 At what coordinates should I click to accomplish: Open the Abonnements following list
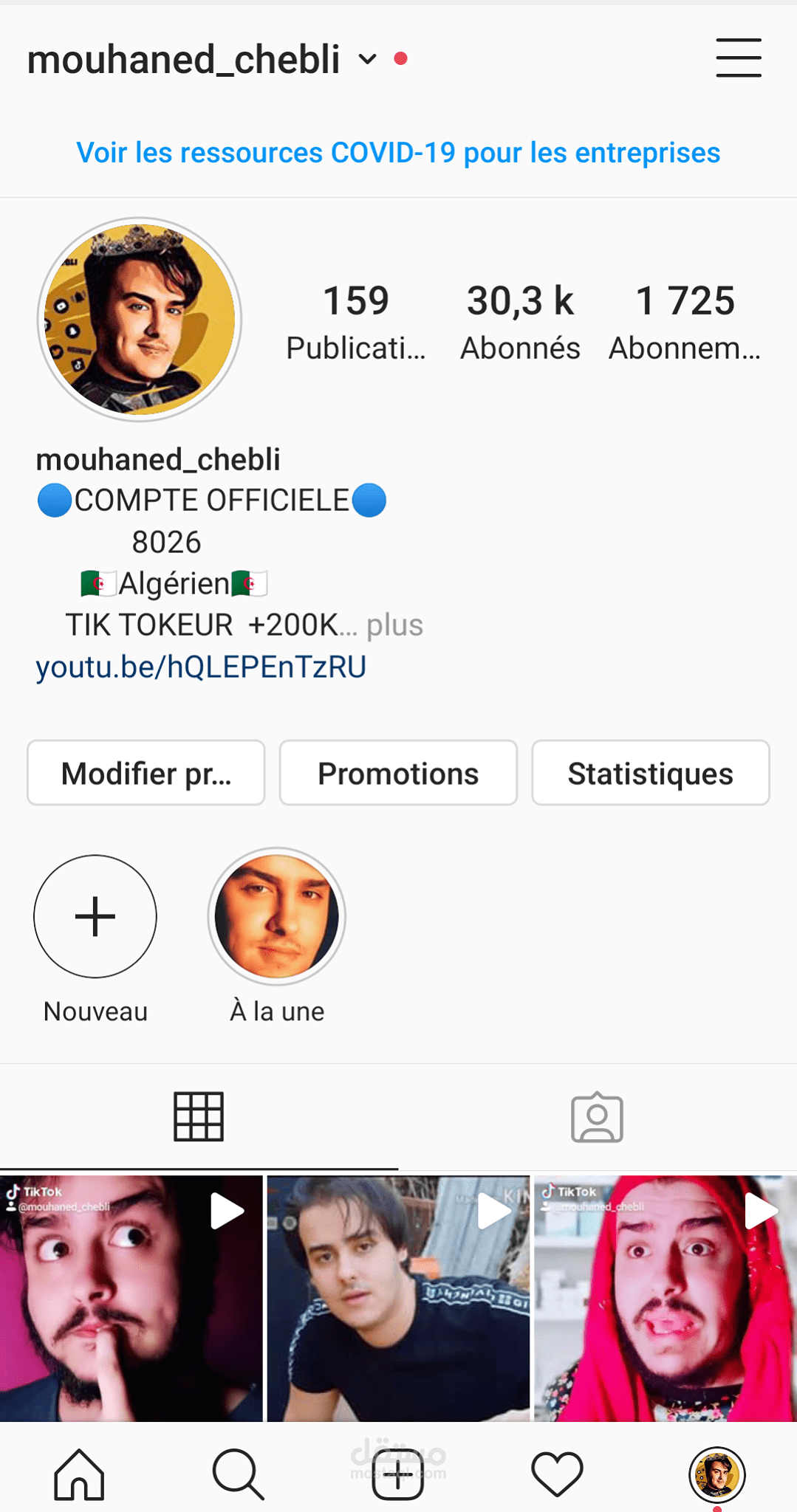coord(685,322)
